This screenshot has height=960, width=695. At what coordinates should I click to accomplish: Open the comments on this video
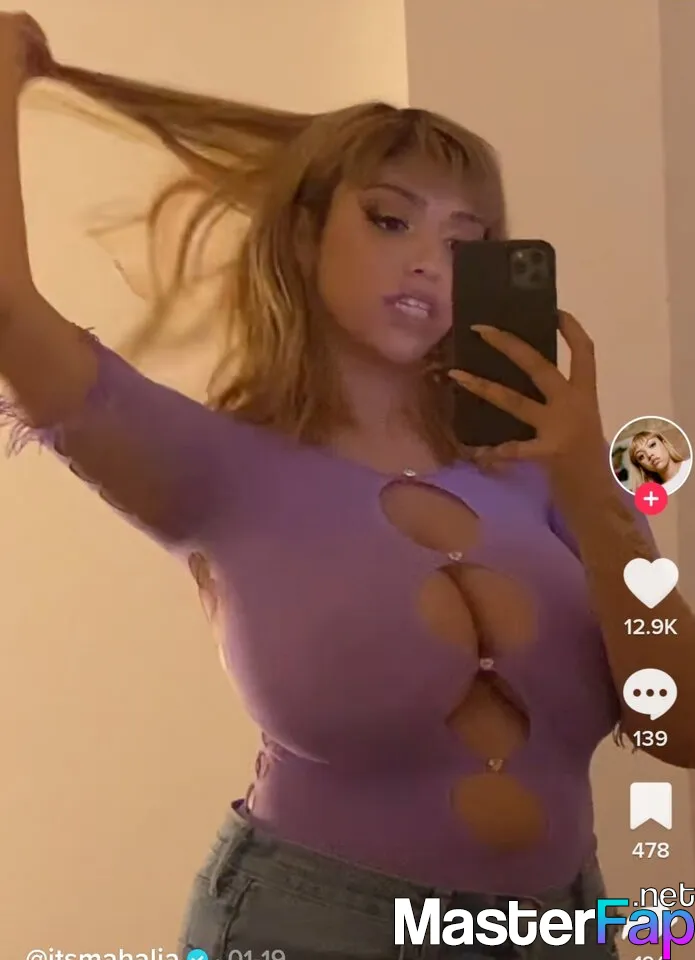[650, 694]
